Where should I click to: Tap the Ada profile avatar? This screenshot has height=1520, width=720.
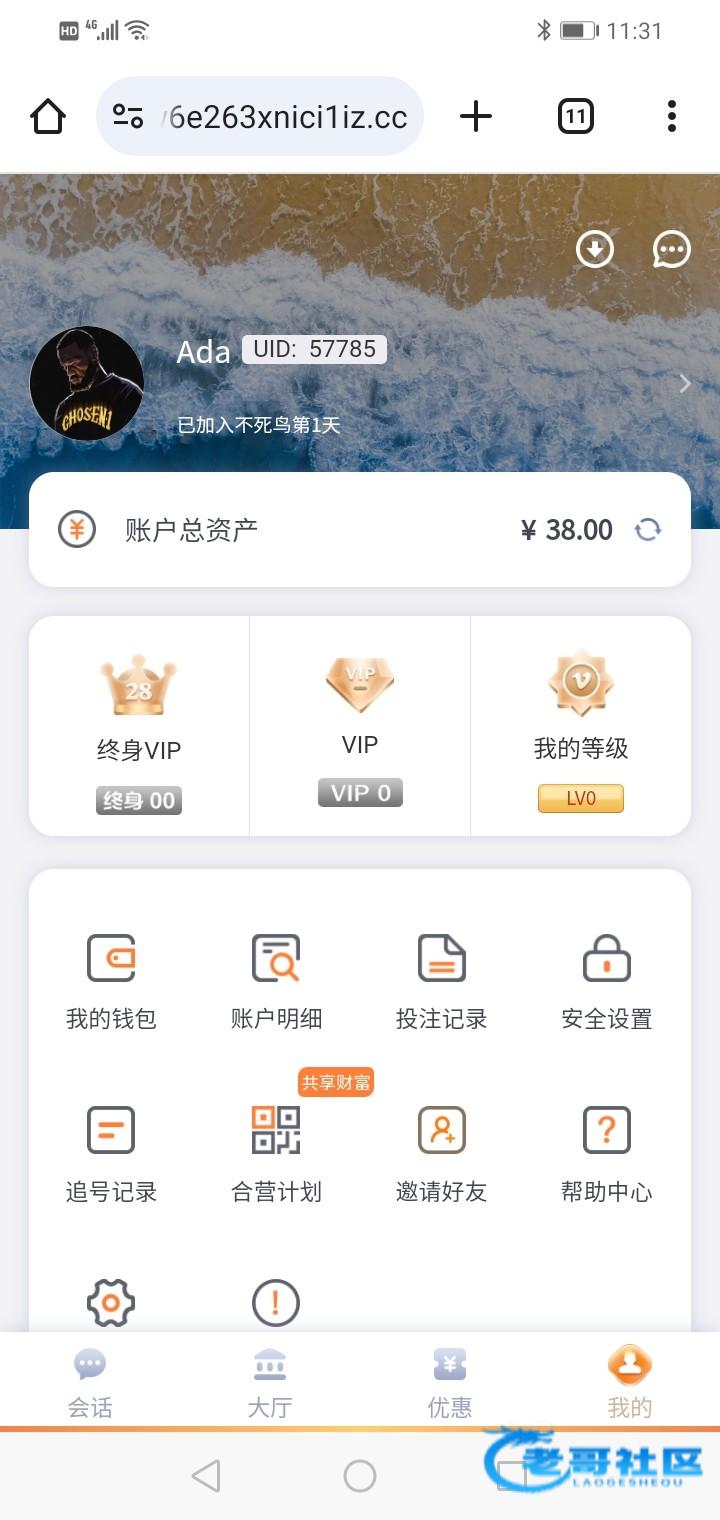pyautogui.click(x=87, y=384)
